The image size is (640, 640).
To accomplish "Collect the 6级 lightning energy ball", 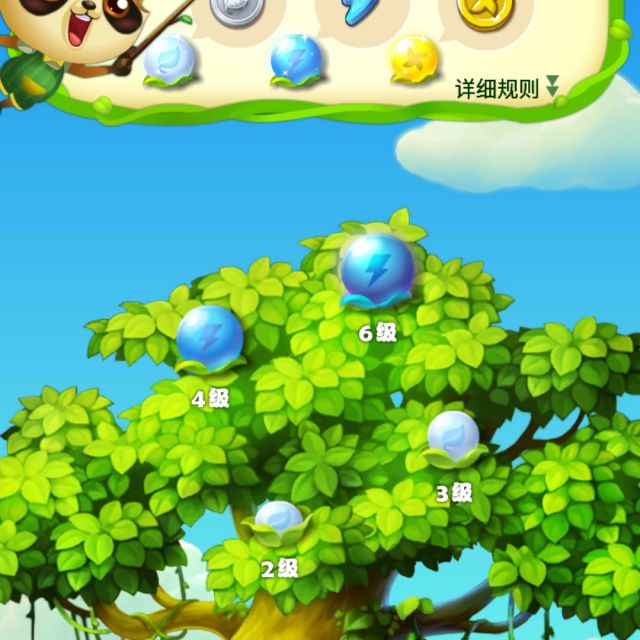I will tap(377, 267).
